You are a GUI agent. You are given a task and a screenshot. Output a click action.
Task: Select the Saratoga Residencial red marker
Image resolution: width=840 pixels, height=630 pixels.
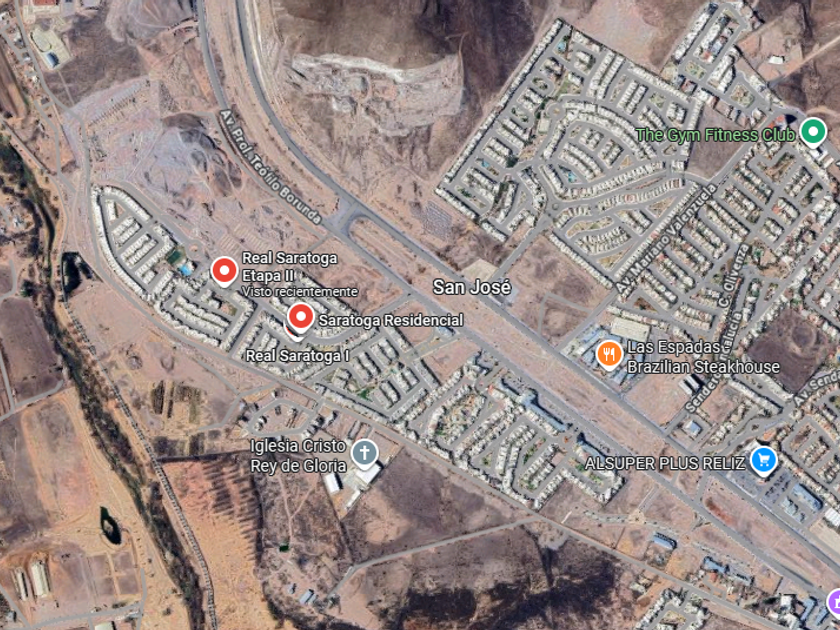(x=301, y=317)
